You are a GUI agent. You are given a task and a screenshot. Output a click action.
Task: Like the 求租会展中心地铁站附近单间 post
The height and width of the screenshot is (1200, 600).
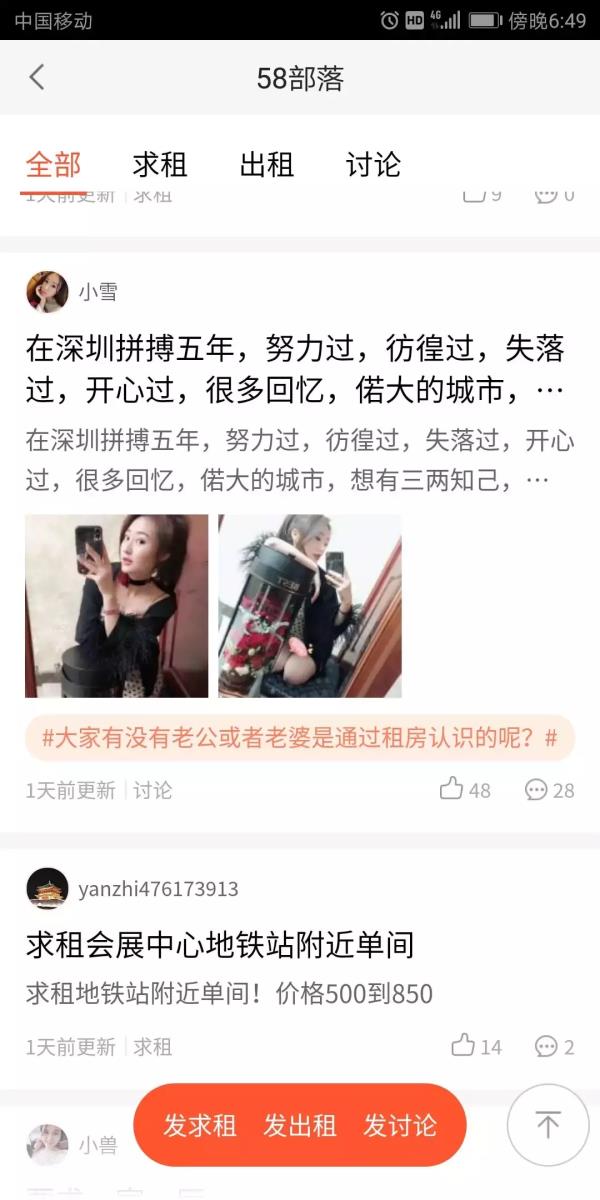click(476, 1047)
